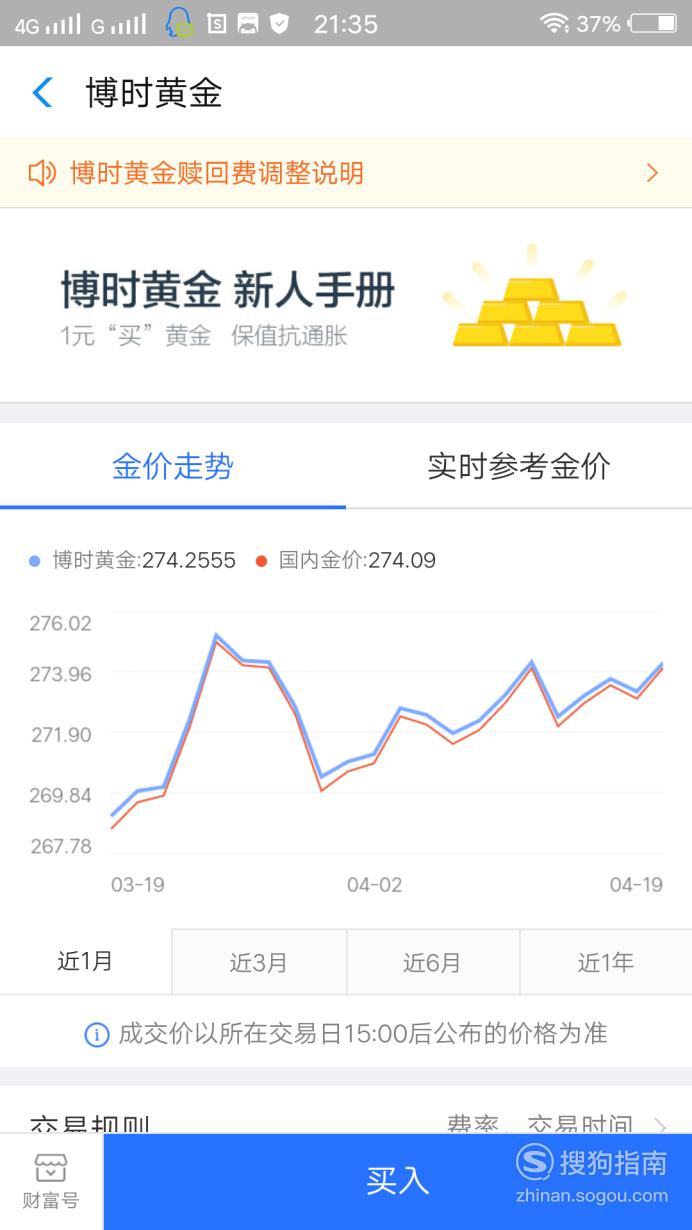
Task: Open the 财富号 page
Action: [51, 1182]
